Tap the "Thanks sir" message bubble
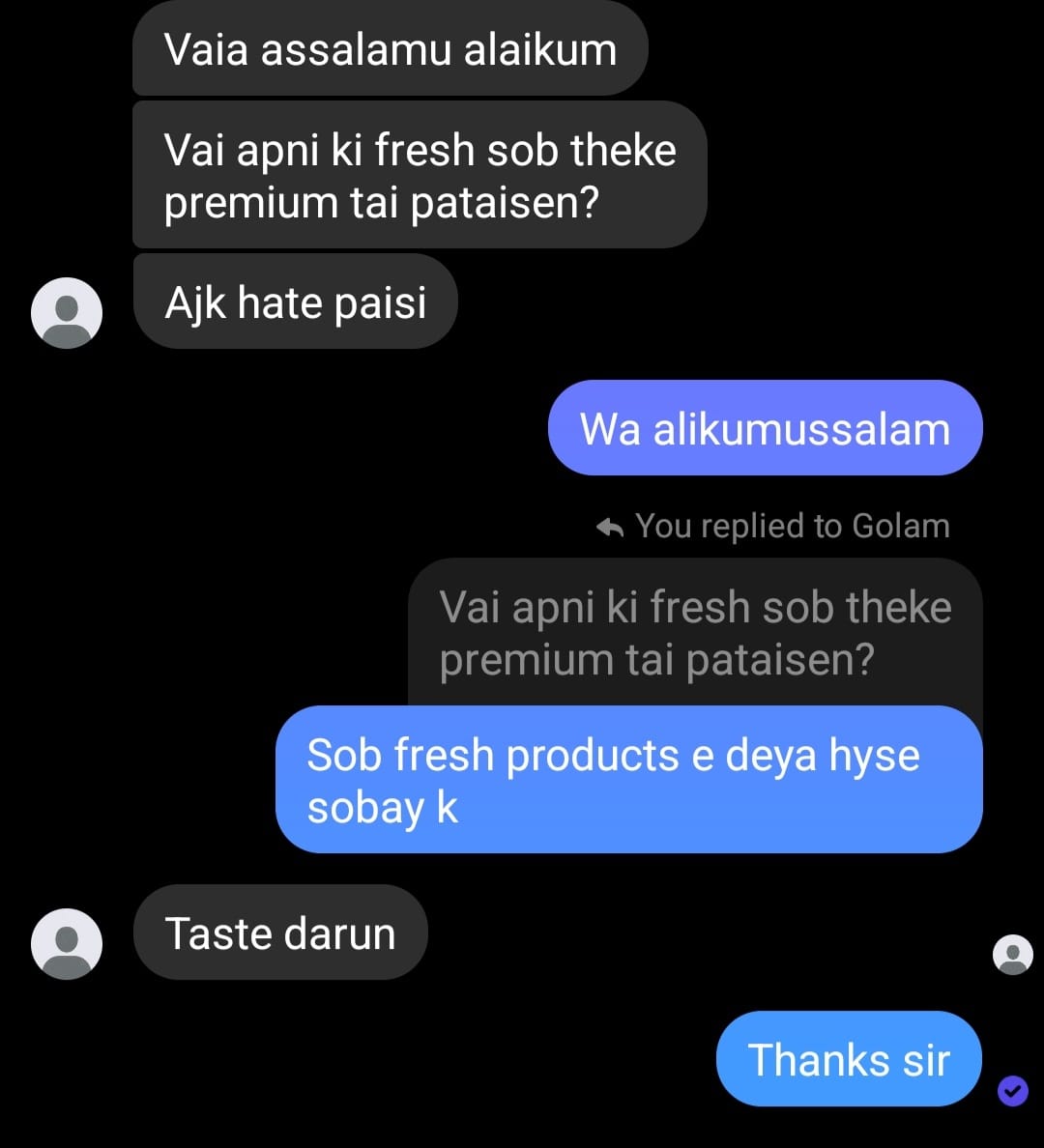This screenshot has width=1044, height=1148. point(848,1059)
